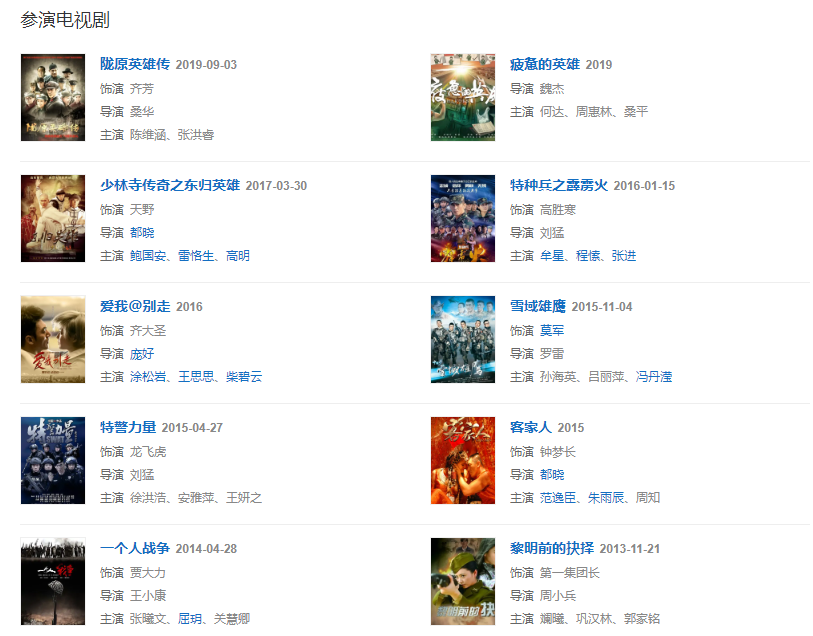Tap the poster image for 特警力量
This screenshot has width=813, height=636.
click(53, 460)
